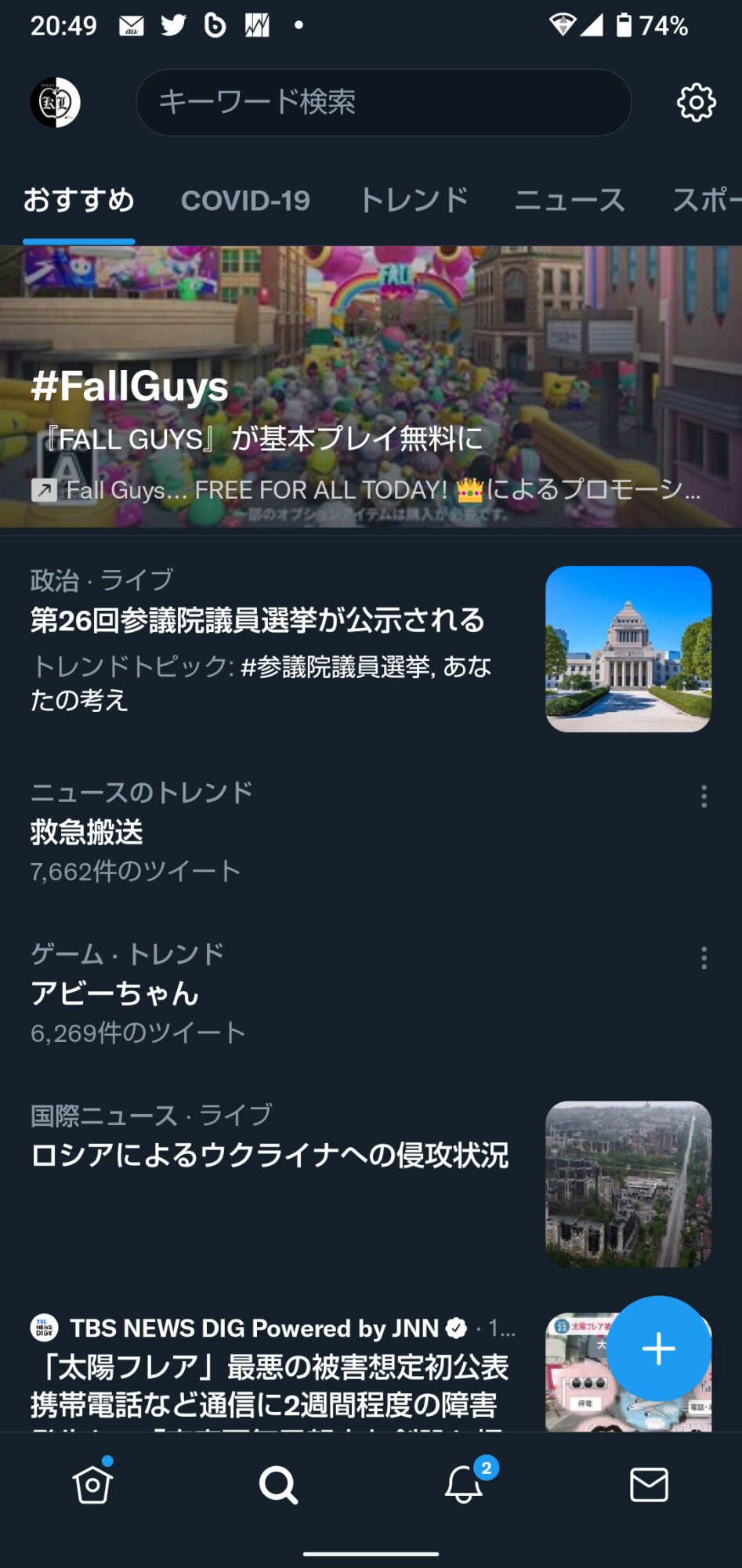742x1568 pixels.
Task: Switch to the COVID-19 tab
Action: [245, 201]
